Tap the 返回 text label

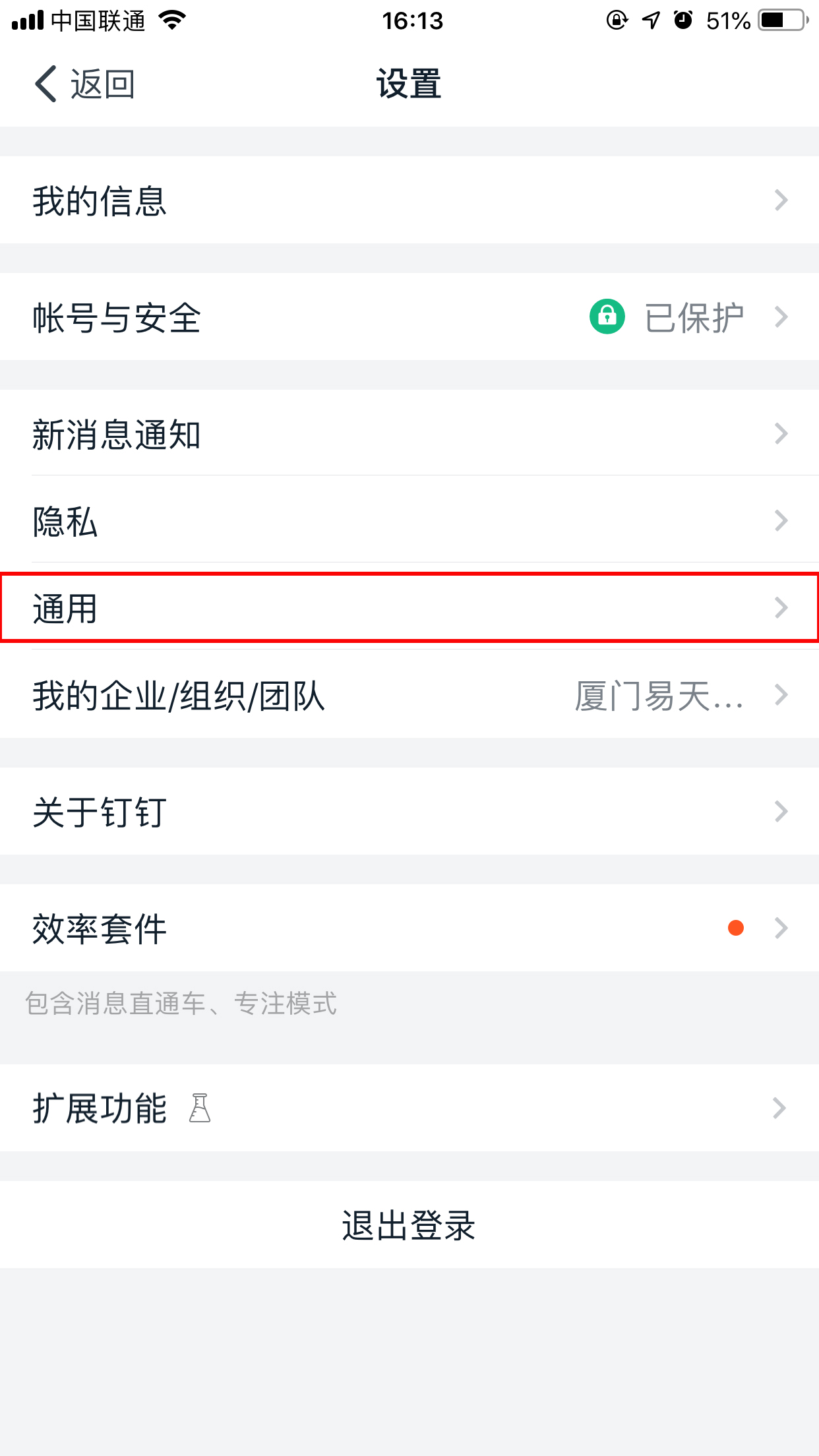click(102, 84)
